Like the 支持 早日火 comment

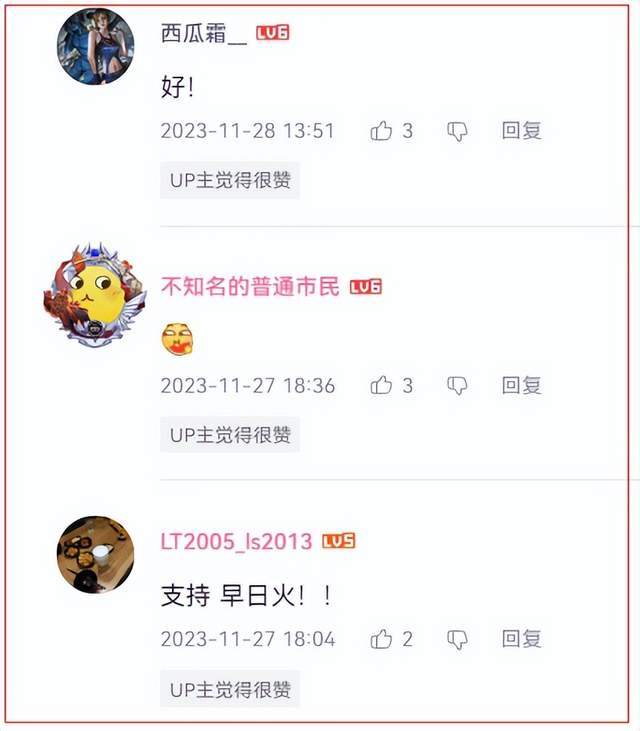(381, 639)
